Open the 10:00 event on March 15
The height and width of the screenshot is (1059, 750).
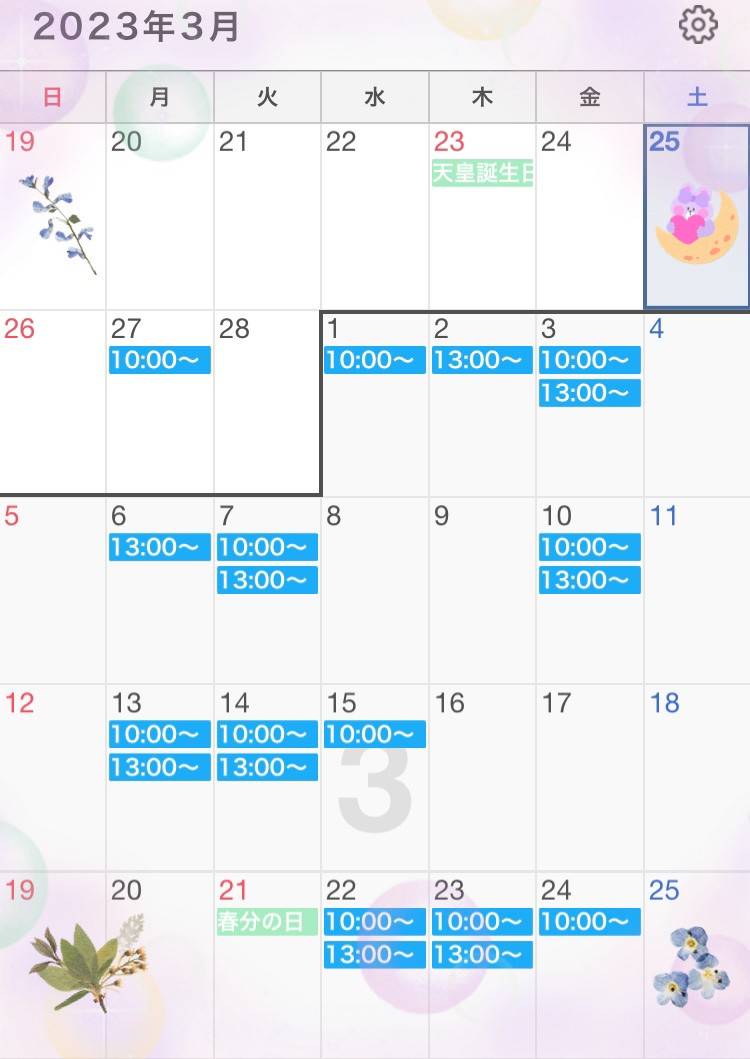pos(375,735)
